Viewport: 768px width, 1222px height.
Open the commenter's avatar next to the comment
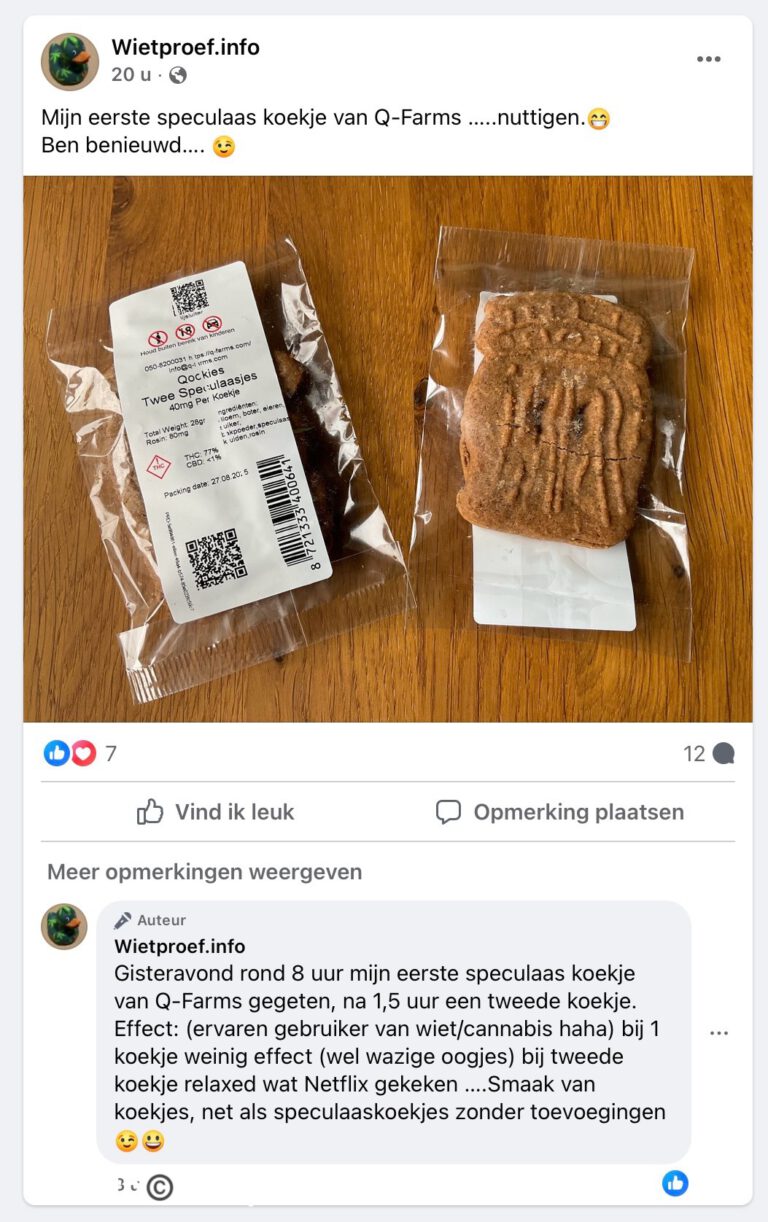[x=64, y=926]
